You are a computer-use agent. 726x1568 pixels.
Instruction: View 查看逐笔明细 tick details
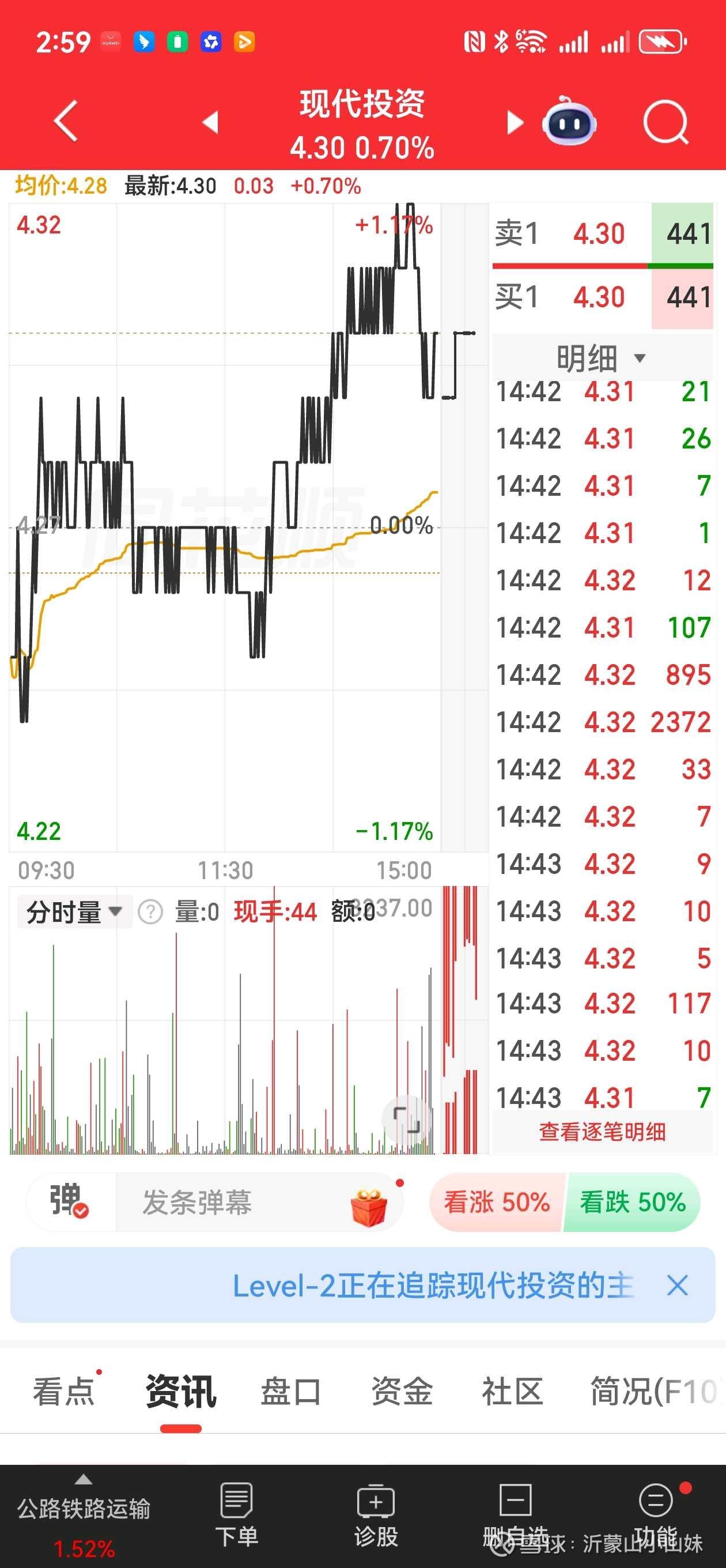point(602,1132)
